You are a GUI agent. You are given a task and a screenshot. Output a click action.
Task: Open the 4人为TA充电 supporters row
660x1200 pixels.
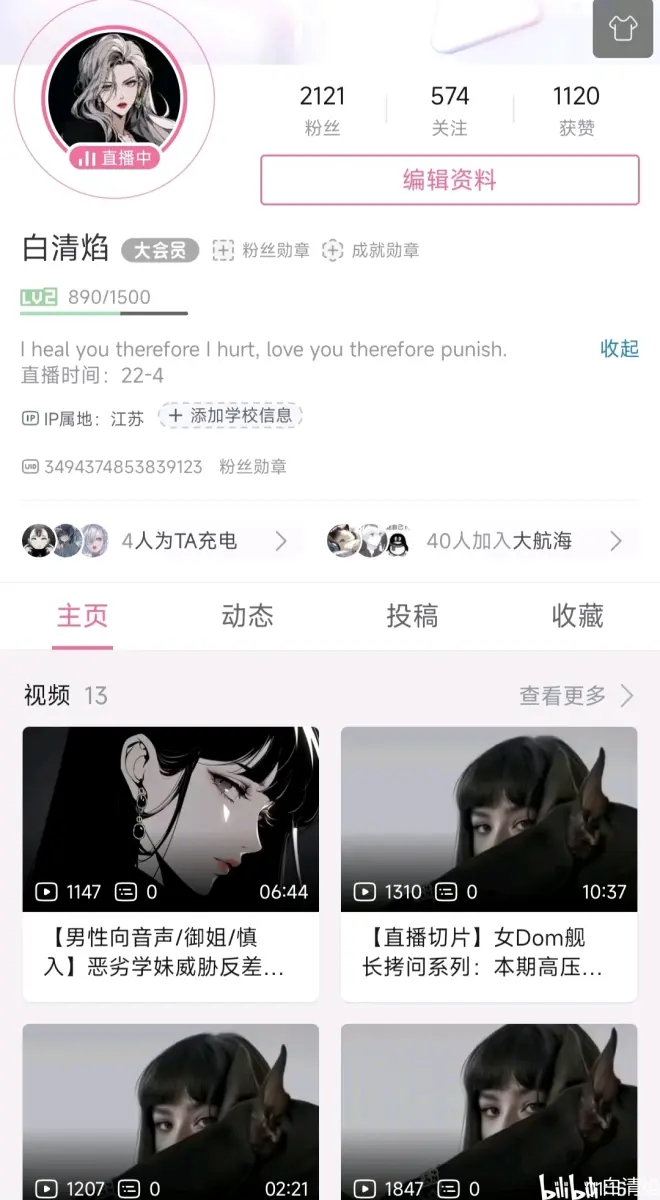click(x=155, y=541)
